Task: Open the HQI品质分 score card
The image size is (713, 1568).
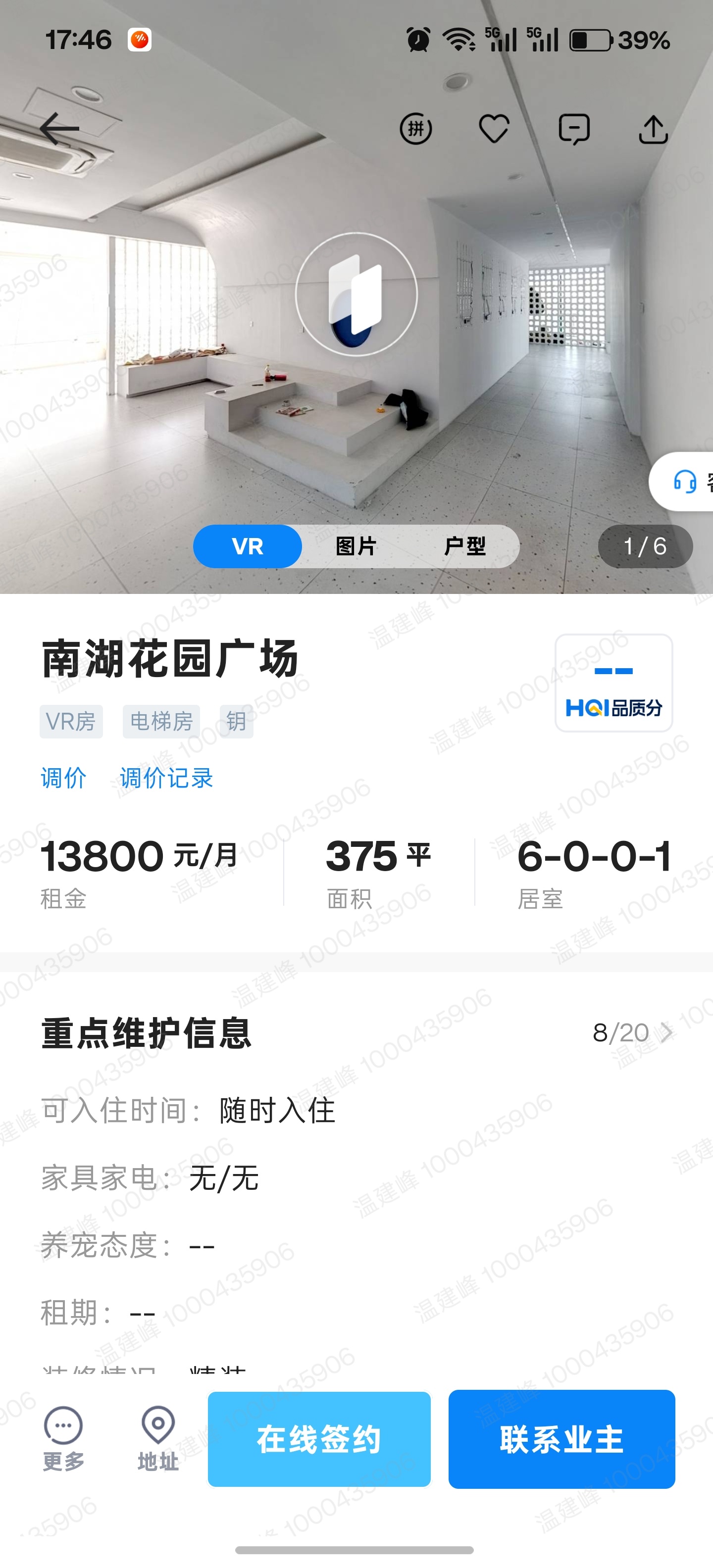Action: click(x=614, y=683)
